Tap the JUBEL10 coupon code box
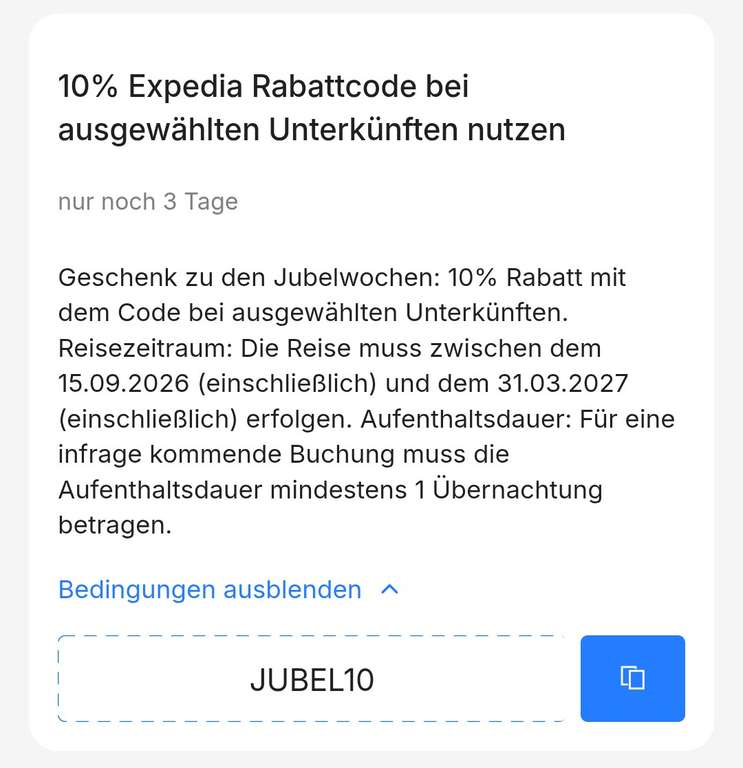The width and height of the screenshot is (743, 768). point(312,678)
